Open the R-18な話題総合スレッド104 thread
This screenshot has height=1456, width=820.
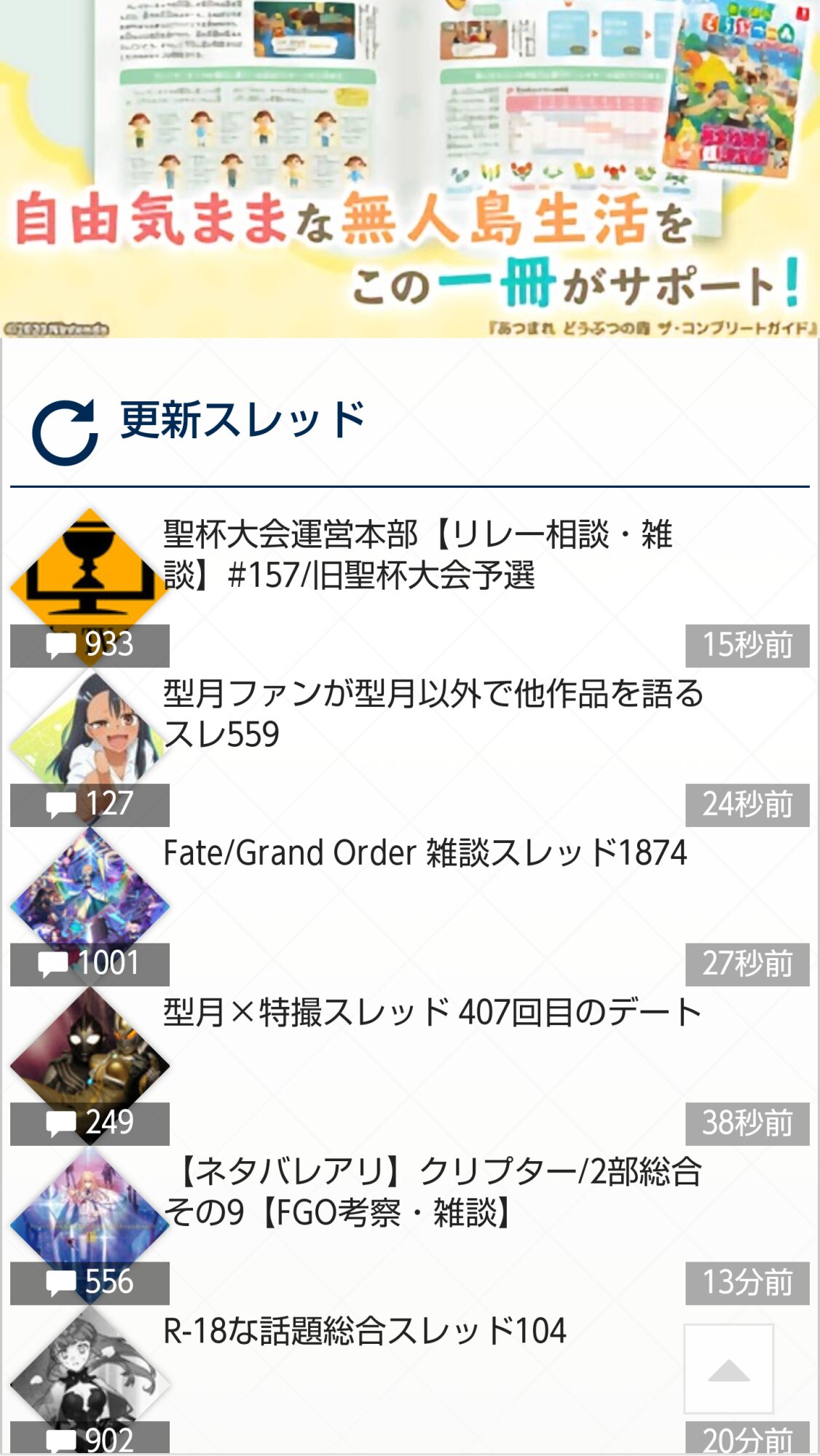(x=364, y=1332)
